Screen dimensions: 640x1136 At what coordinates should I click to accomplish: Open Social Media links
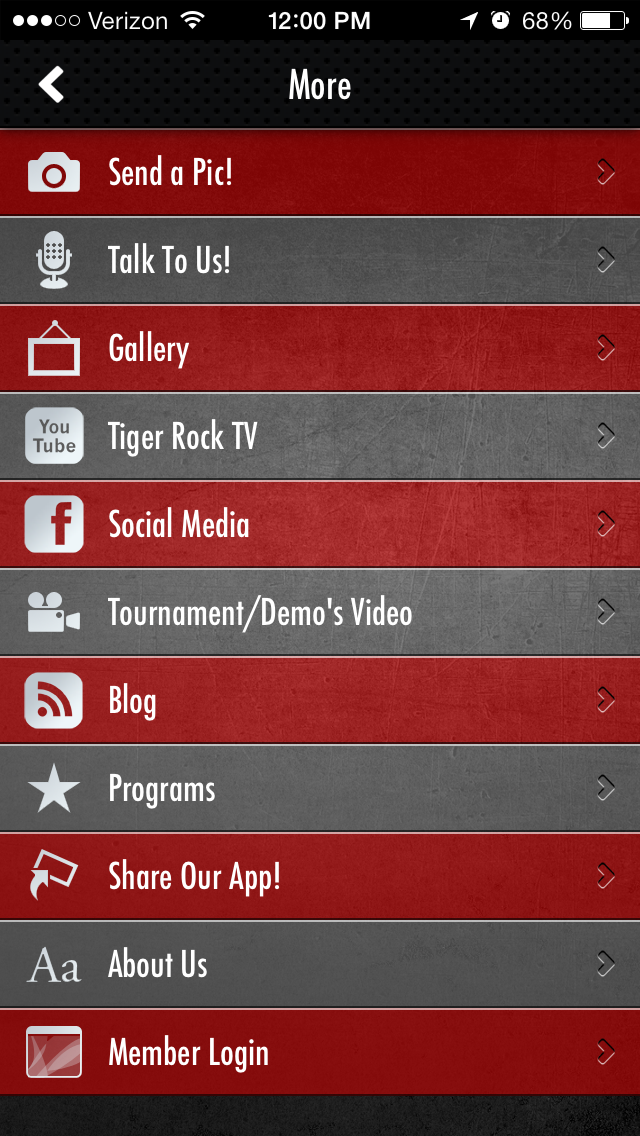click(320, 525)
